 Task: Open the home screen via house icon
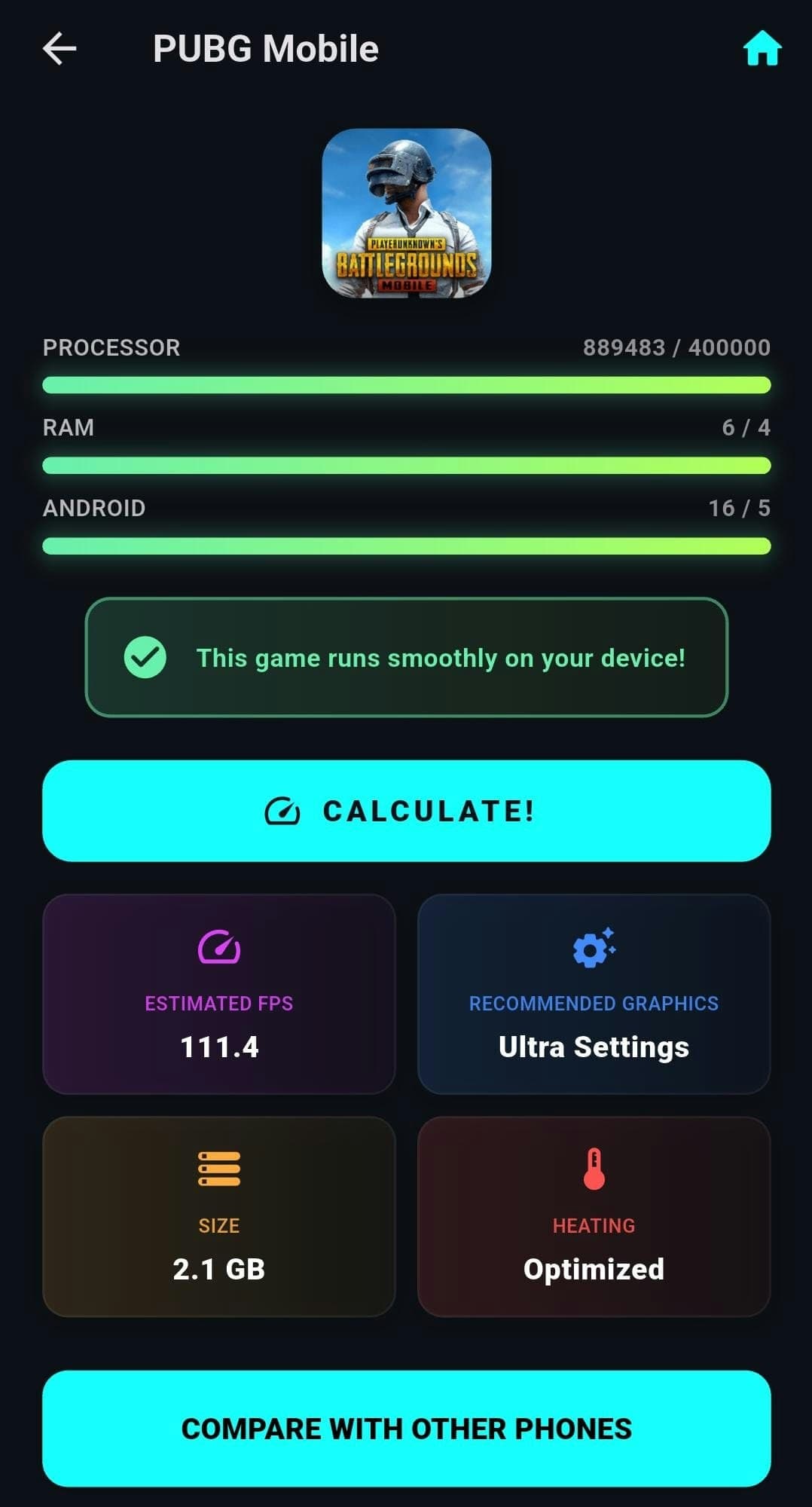pyautogui.click(x=762, y=48)
